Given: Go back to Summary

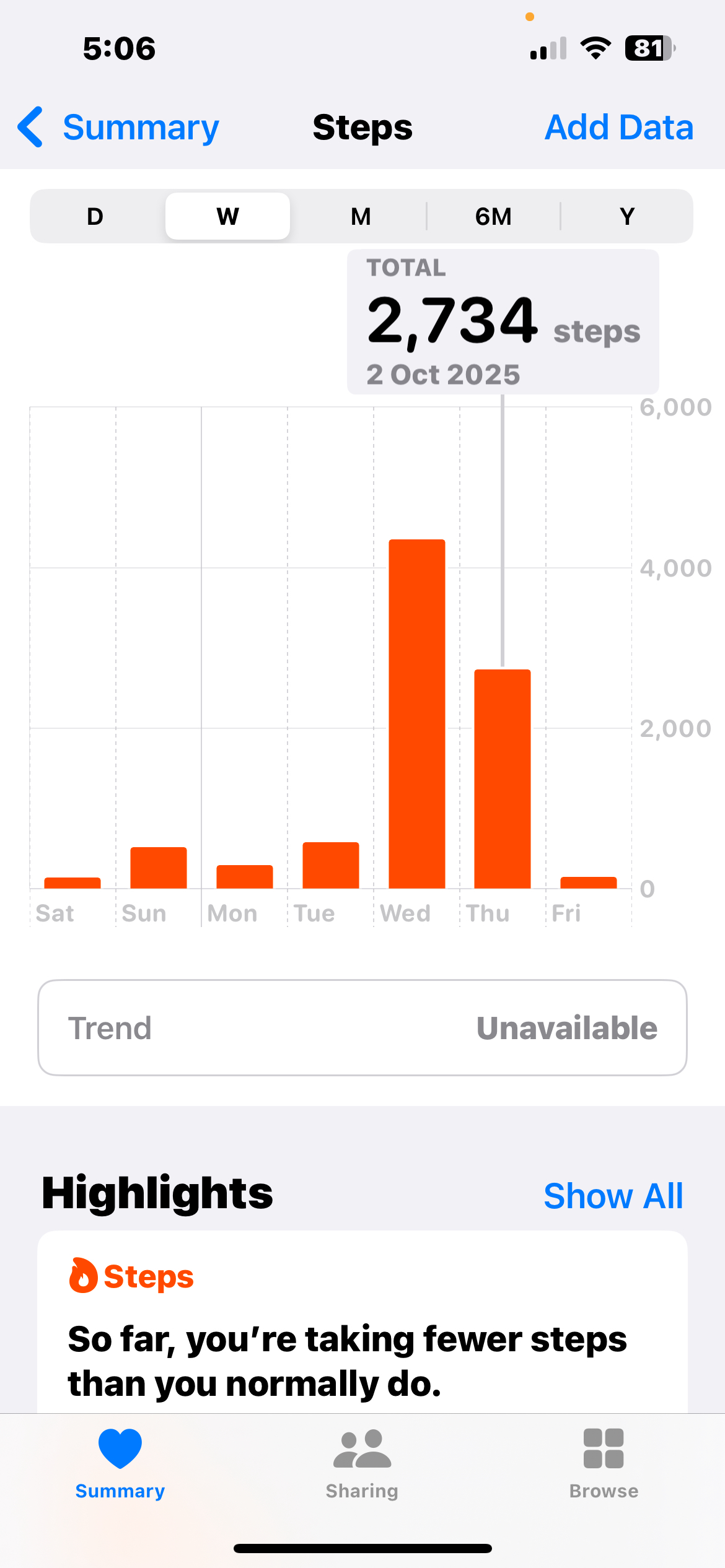Looking at the screenshot, I should point(118,128).
